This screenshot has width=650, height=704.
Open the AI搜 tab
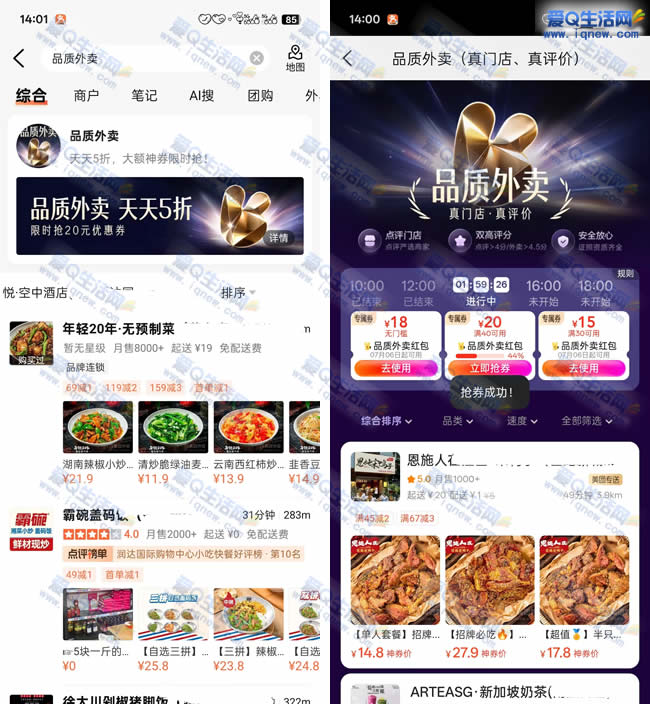[201, 96]
